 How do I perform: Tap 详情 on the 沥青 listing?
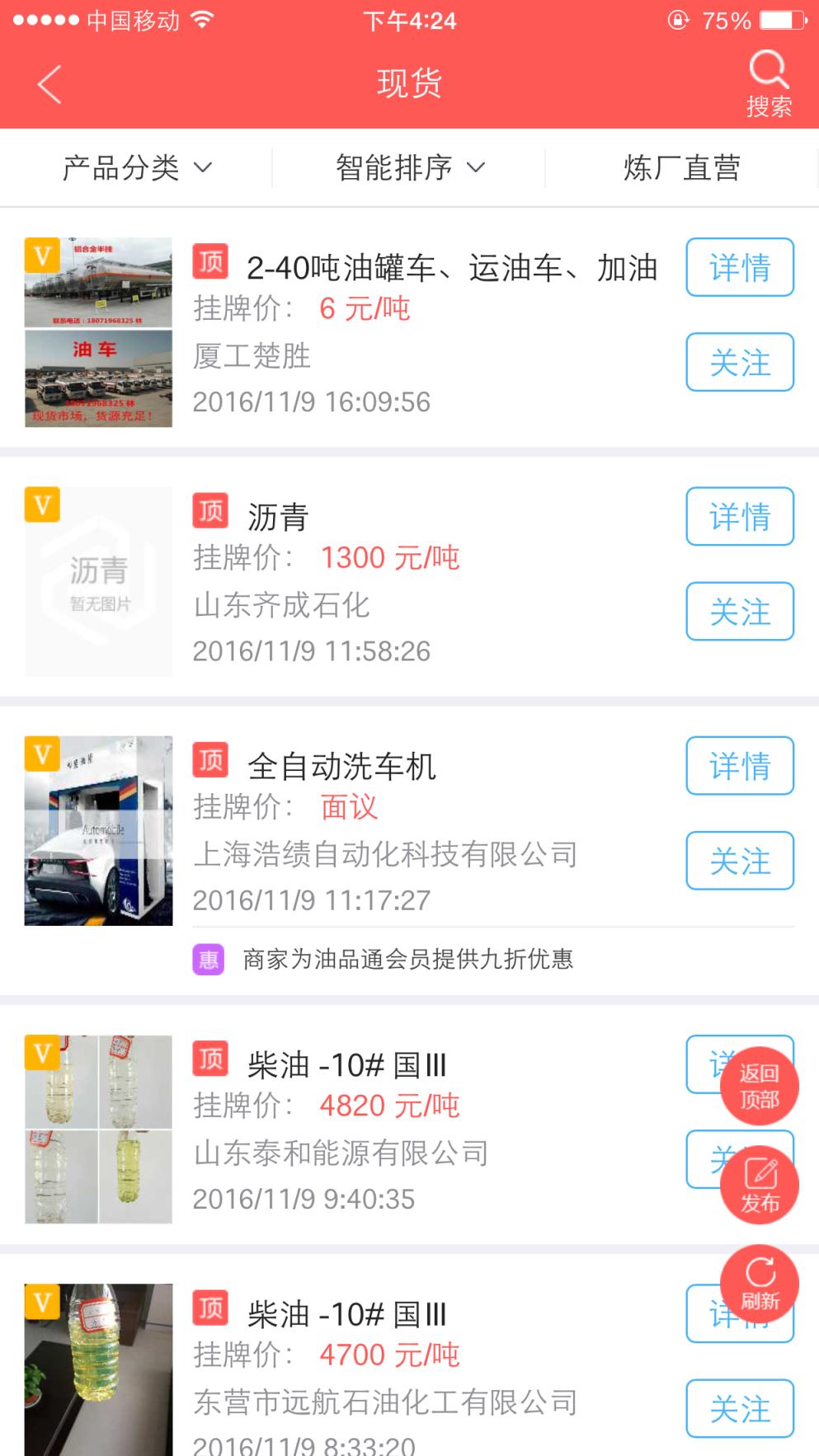pyautogui.click(x=739, y=517)
